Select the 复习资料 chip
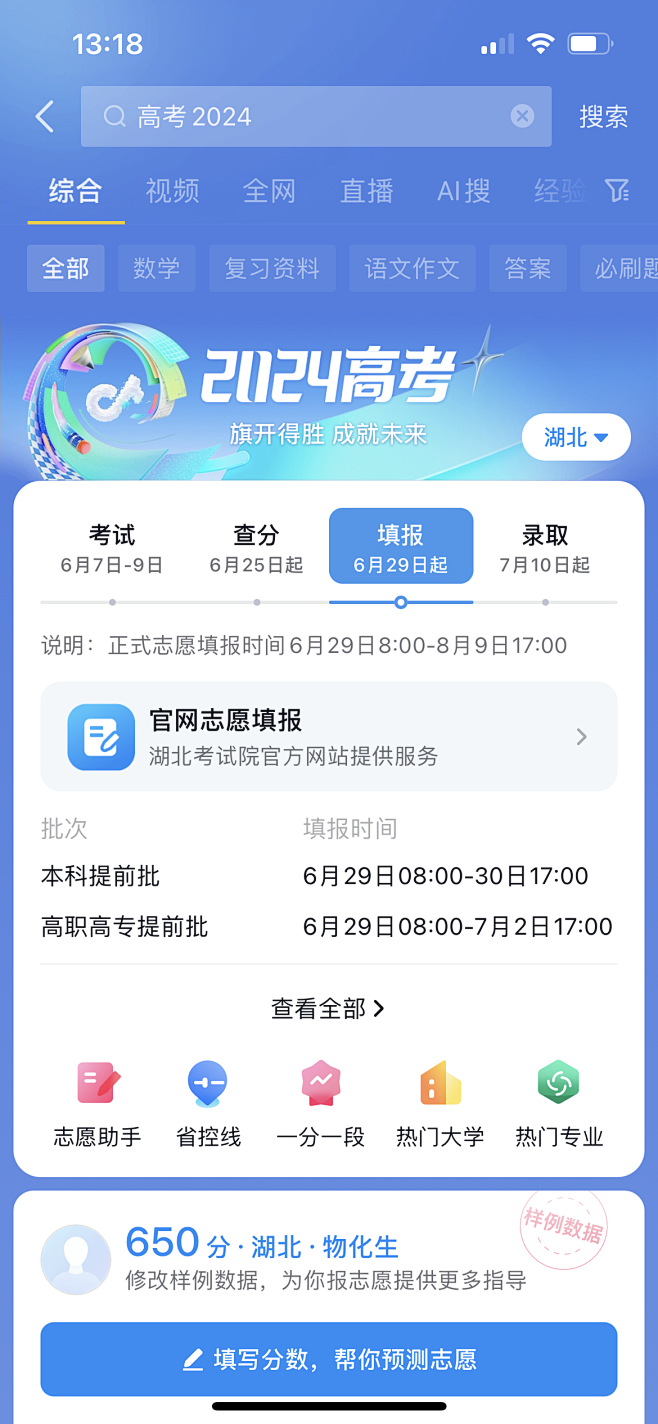This screenshot has width=658, height=1424. 272,268
